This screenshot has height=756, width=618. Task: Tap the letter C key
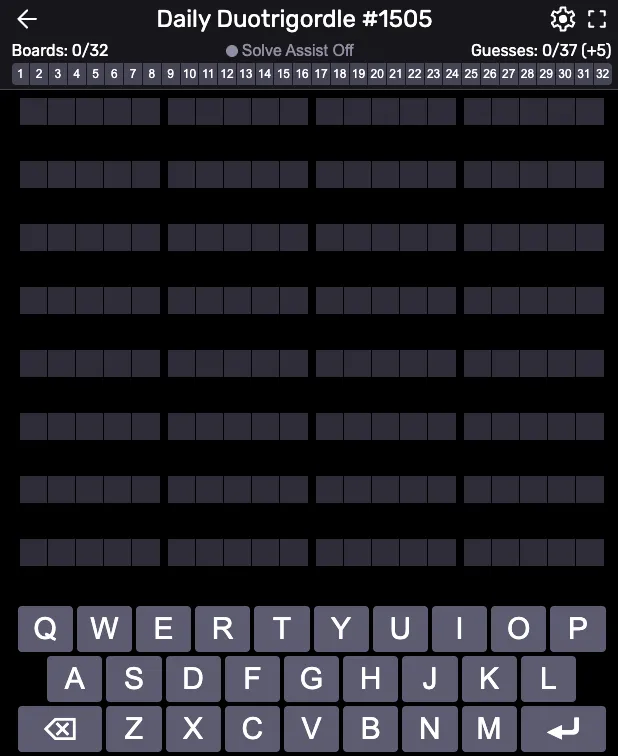coord(252,729)
